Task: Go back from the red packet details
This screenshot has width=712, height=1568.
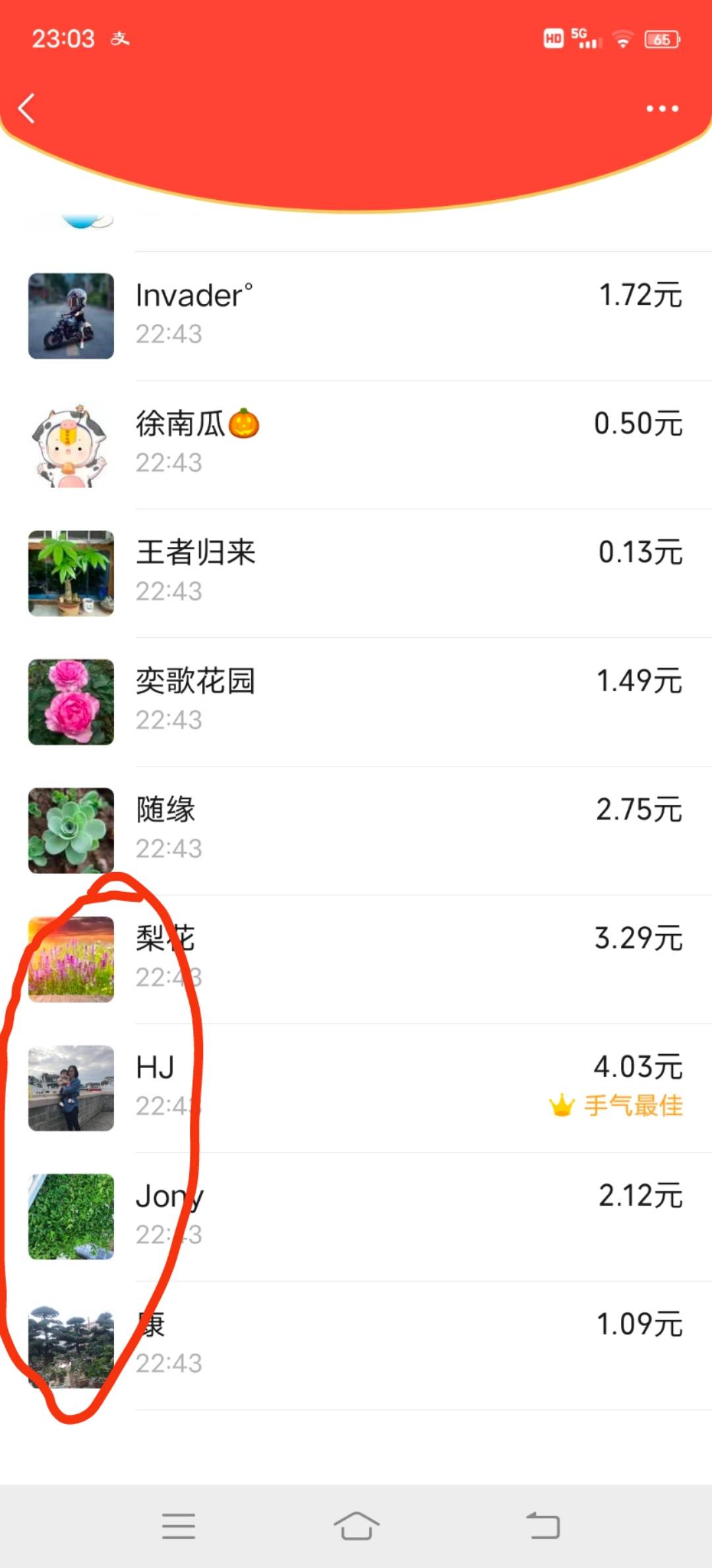Action: point(27,109)
